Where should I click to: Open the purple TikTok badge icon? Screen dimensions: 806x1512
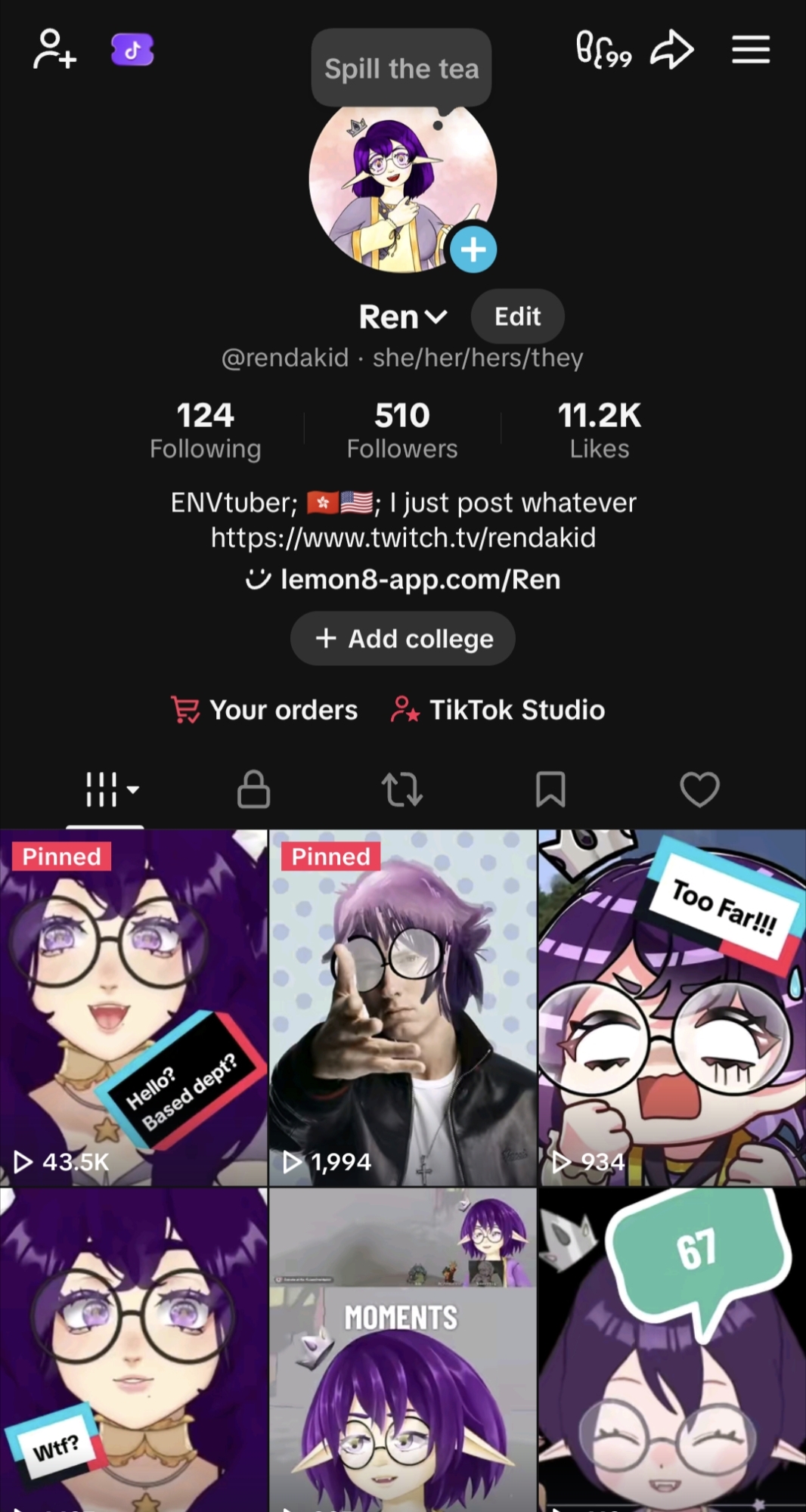pyautogui.click(x=132, y=50)
